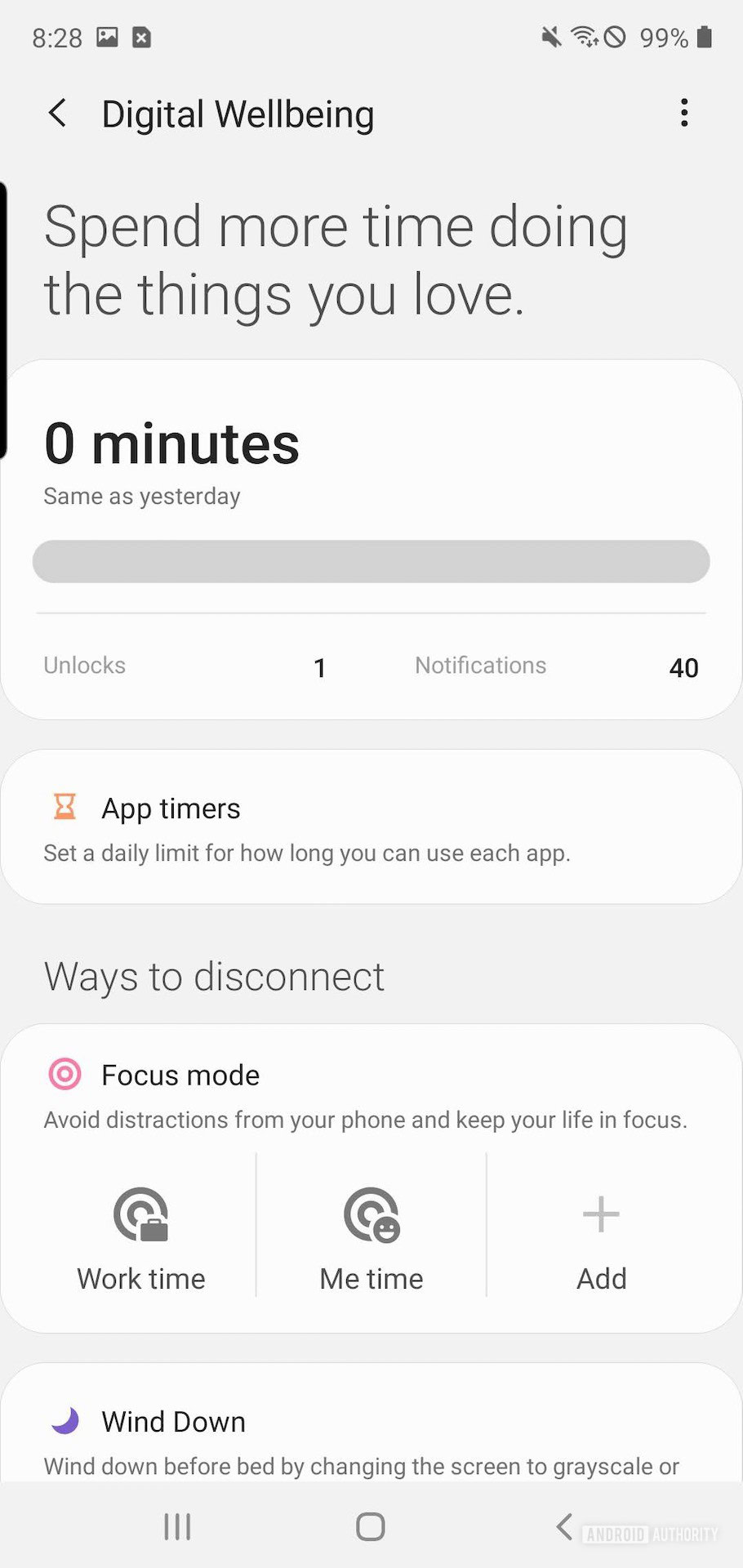Viewport: 743px width, 1568px height.
Task: Open the three-dot overflow menu
Action: point(684,114)
